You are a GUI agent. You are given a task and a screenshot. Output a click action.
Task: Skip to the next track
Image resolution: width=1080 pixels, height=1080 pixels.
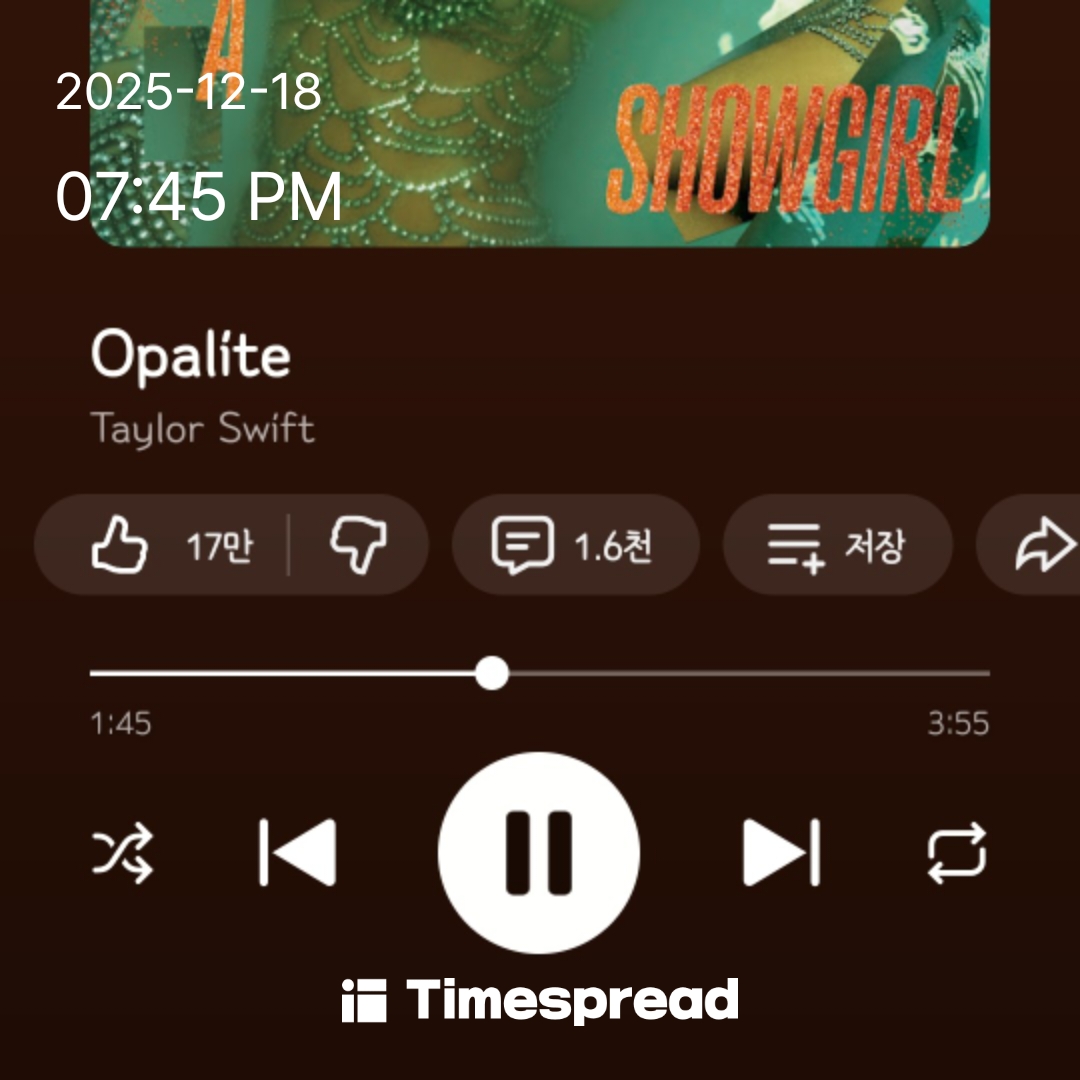tap(781, 853)
